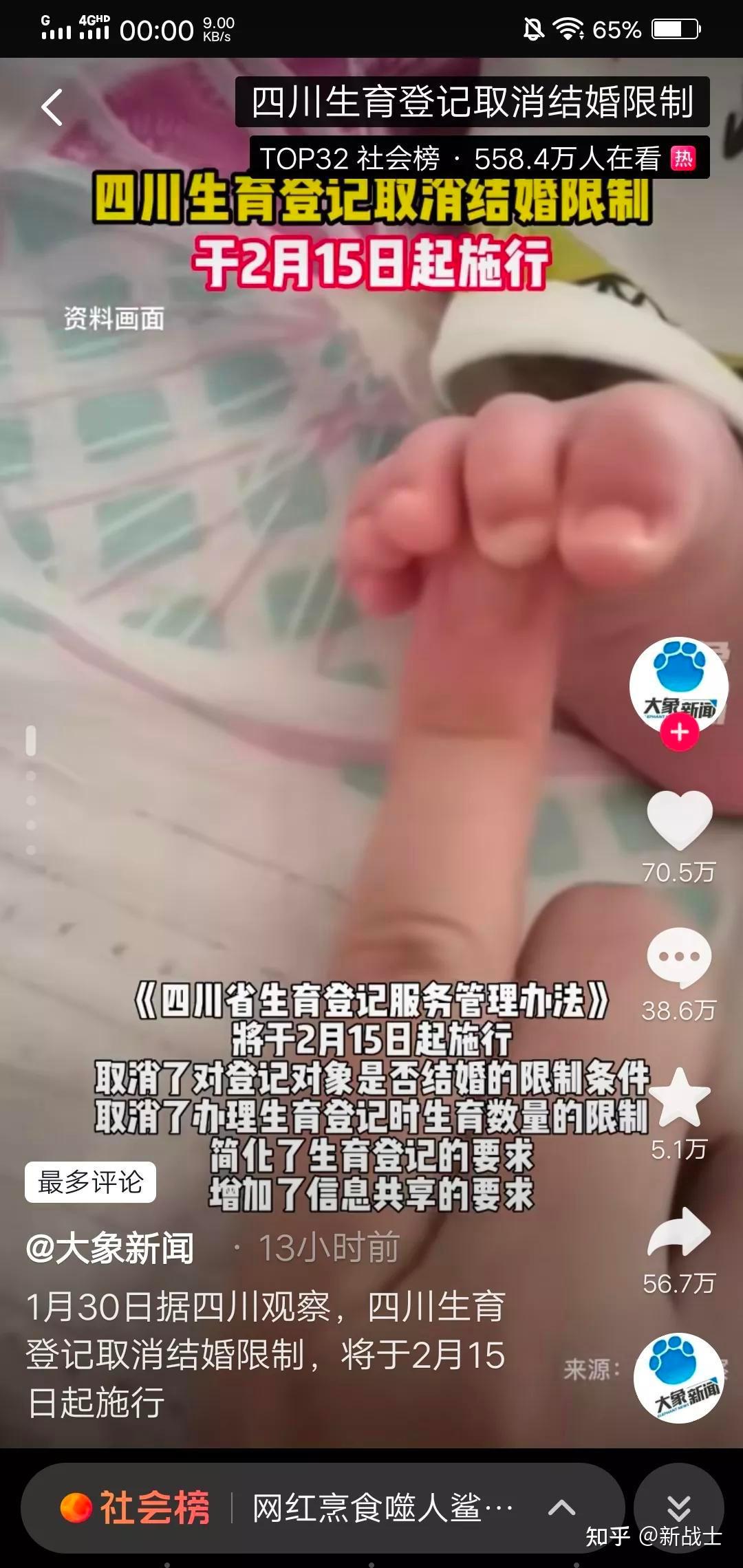This screenshot has height=1568, width=743.
Task: Tap the 最多评论 tag
Action: [90, 1182]
